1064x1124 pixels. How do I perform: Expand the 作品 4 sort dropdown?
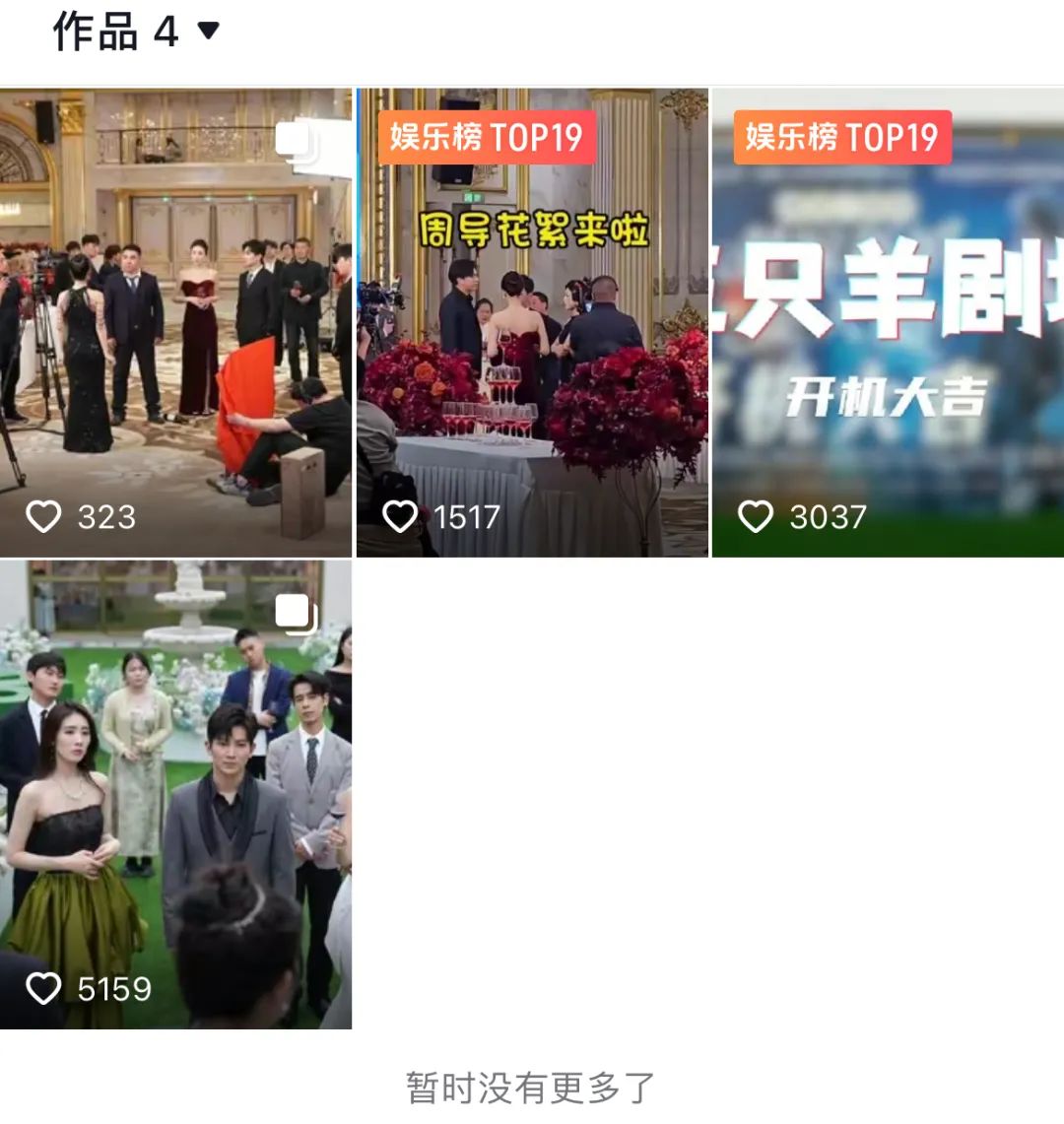pyautogui.click(x=208, y=31)
